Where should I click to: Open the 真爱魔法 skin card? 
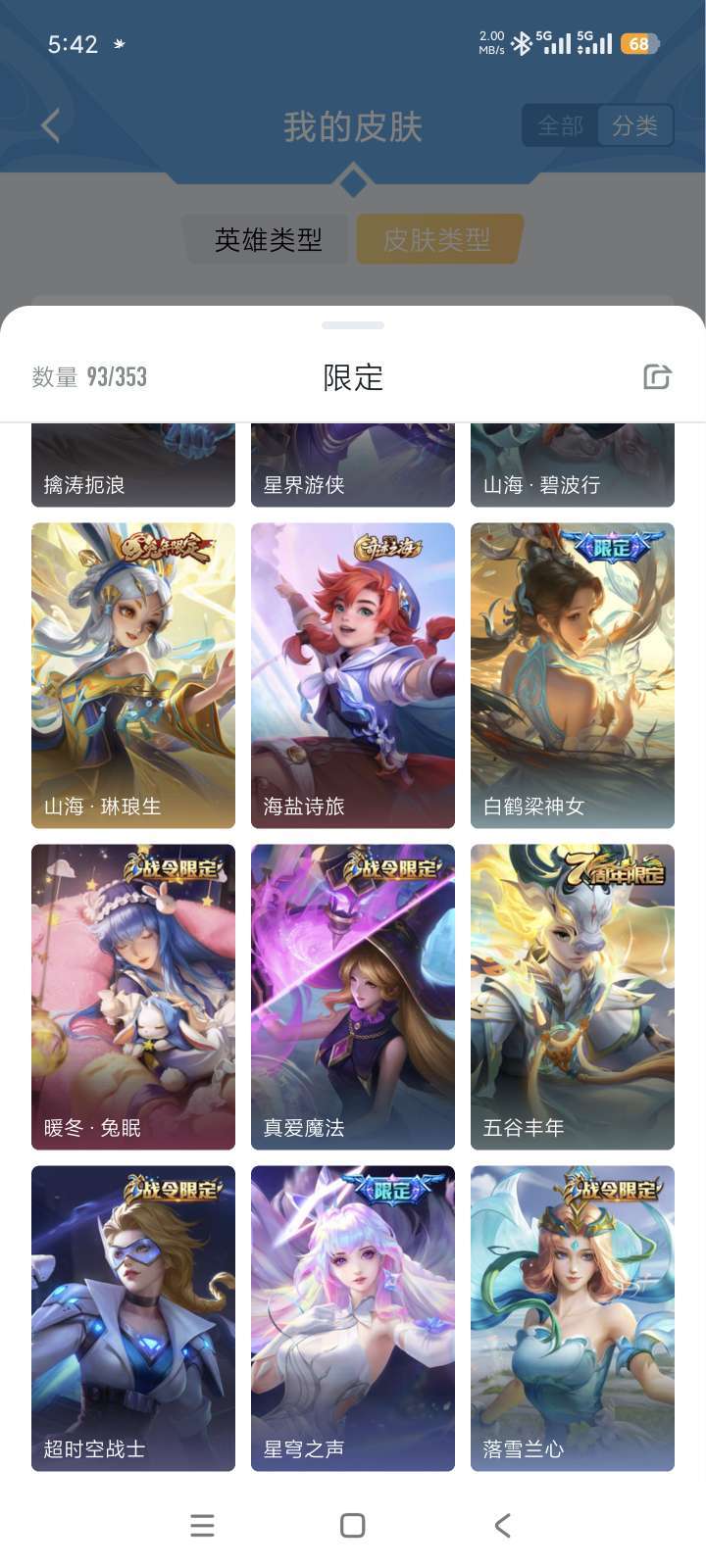point(353,997)
